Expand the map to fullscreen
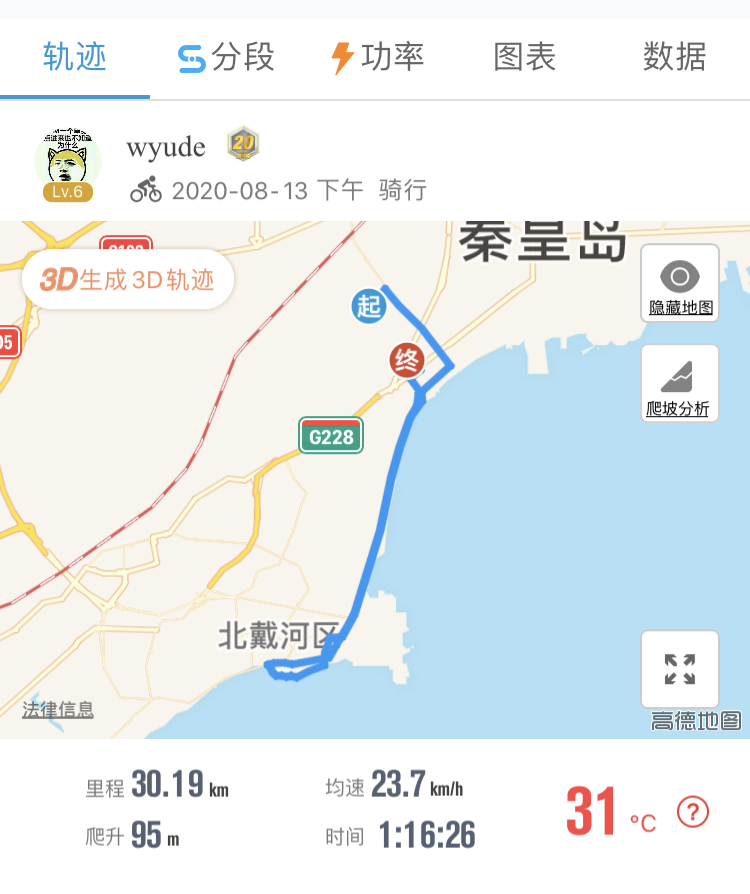Image resolution: width=750 pixels, height=894 pixels. coord(679,669)
